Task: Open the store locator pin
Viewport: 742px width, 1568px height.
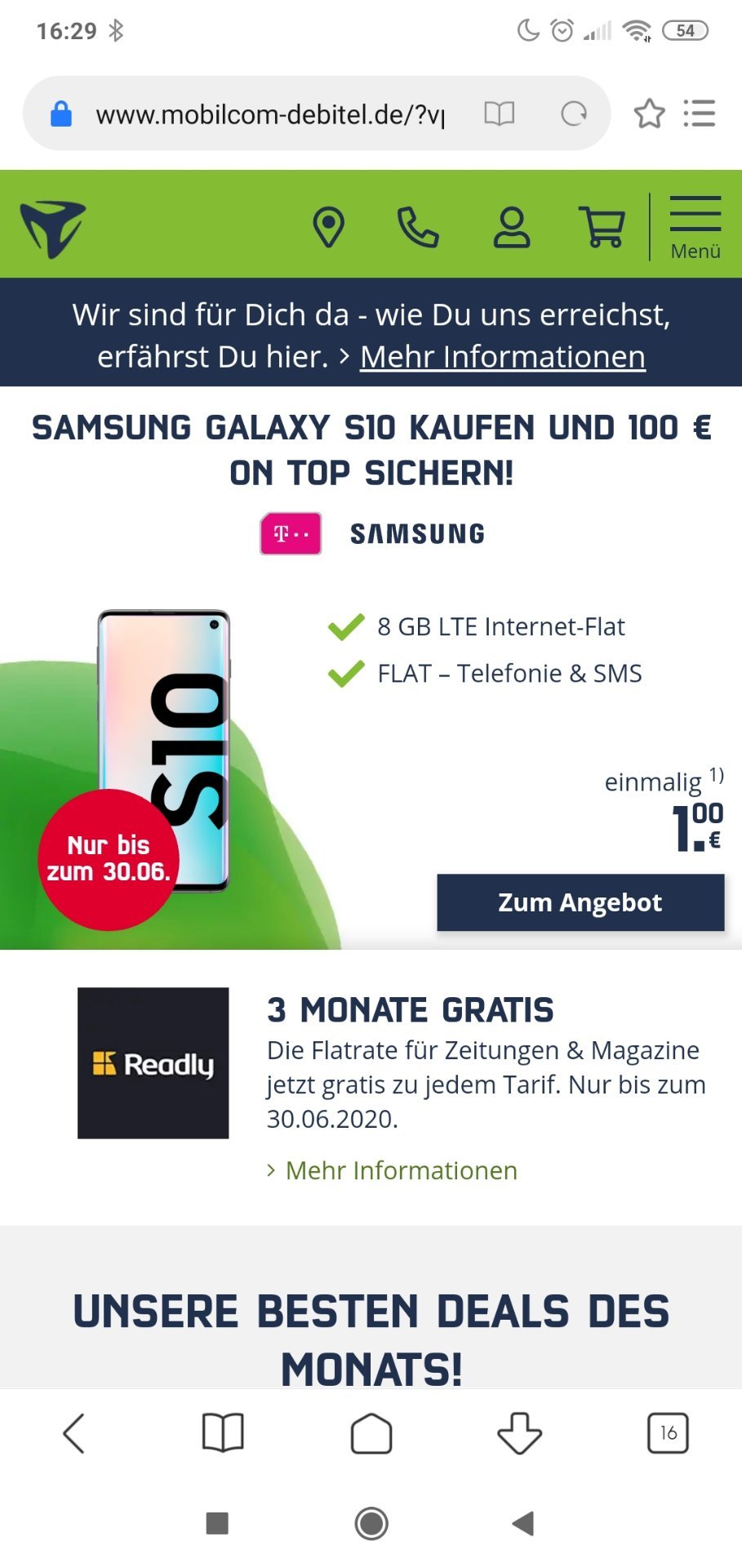Action: (328, 227)
